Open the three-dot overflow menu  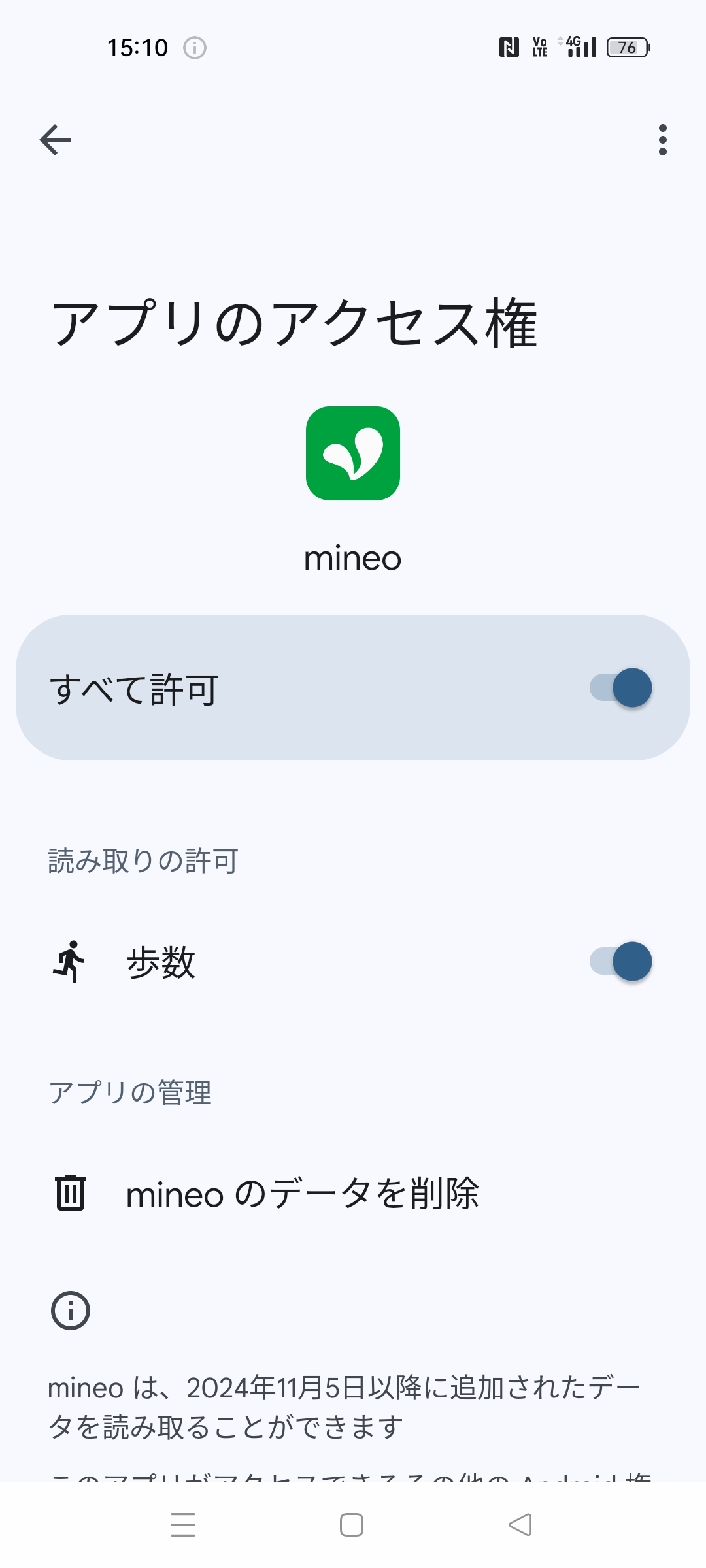pos(662,140)
